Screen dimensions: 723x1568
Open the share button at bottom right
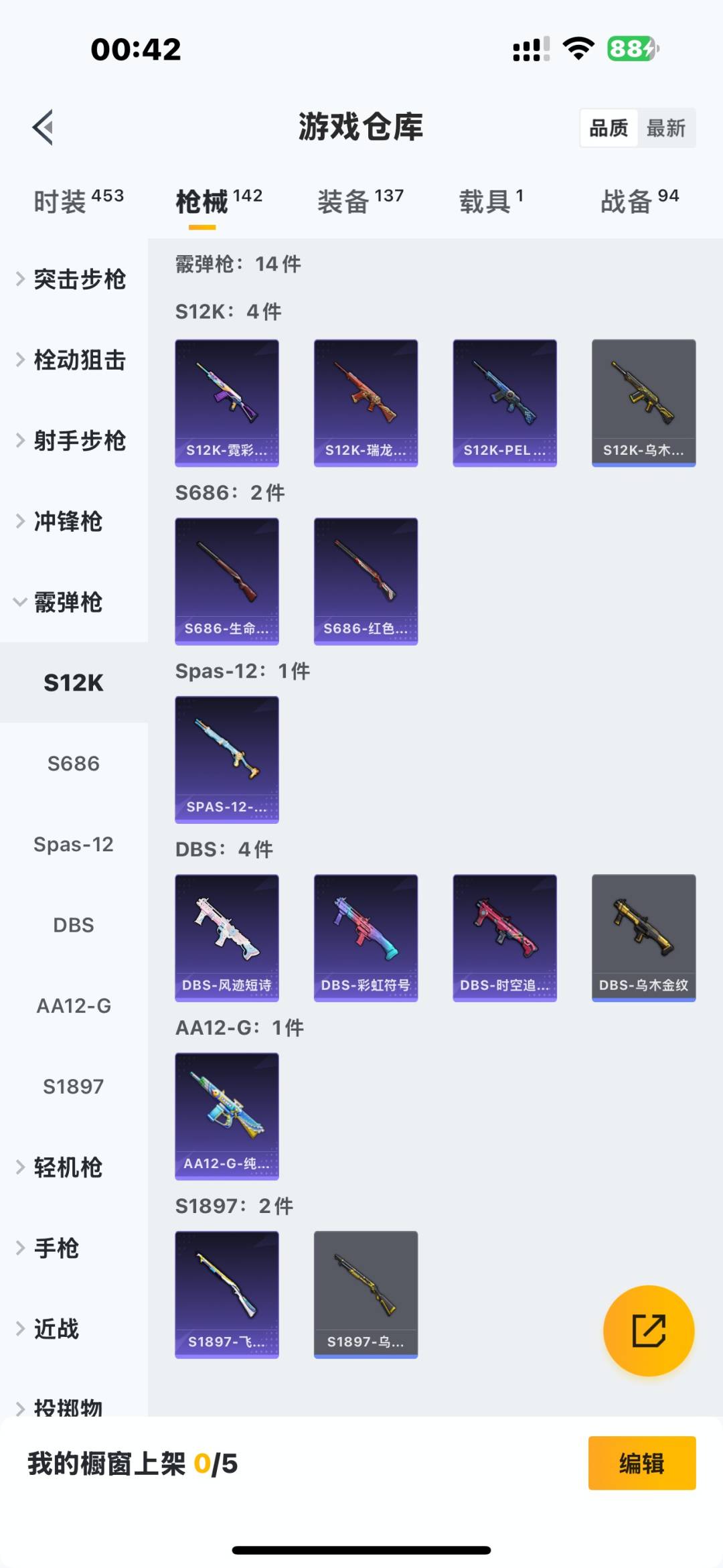[x=647, y=1332]
